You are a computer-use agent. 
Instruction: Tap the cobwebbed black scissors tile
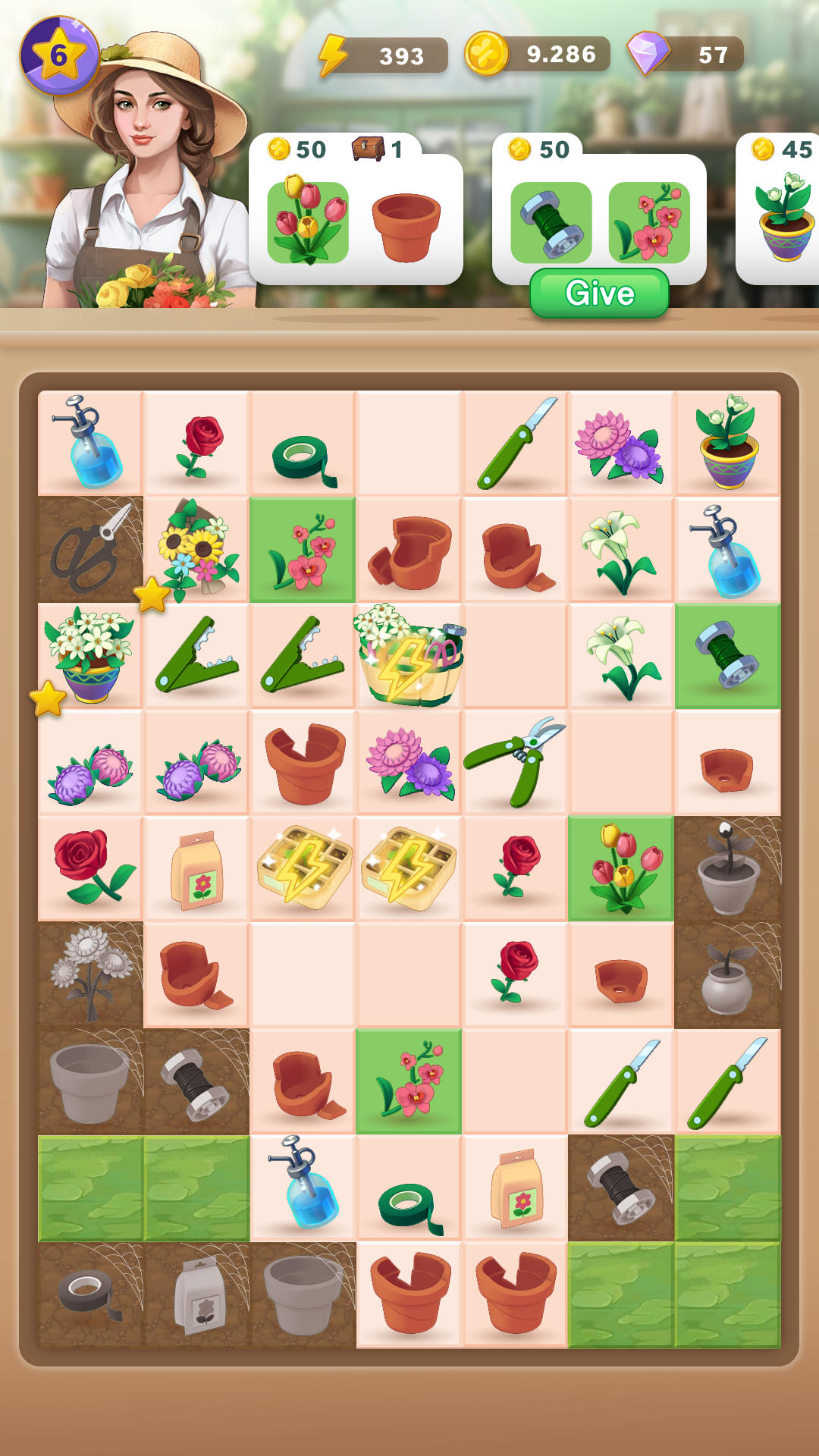point(89,550)
